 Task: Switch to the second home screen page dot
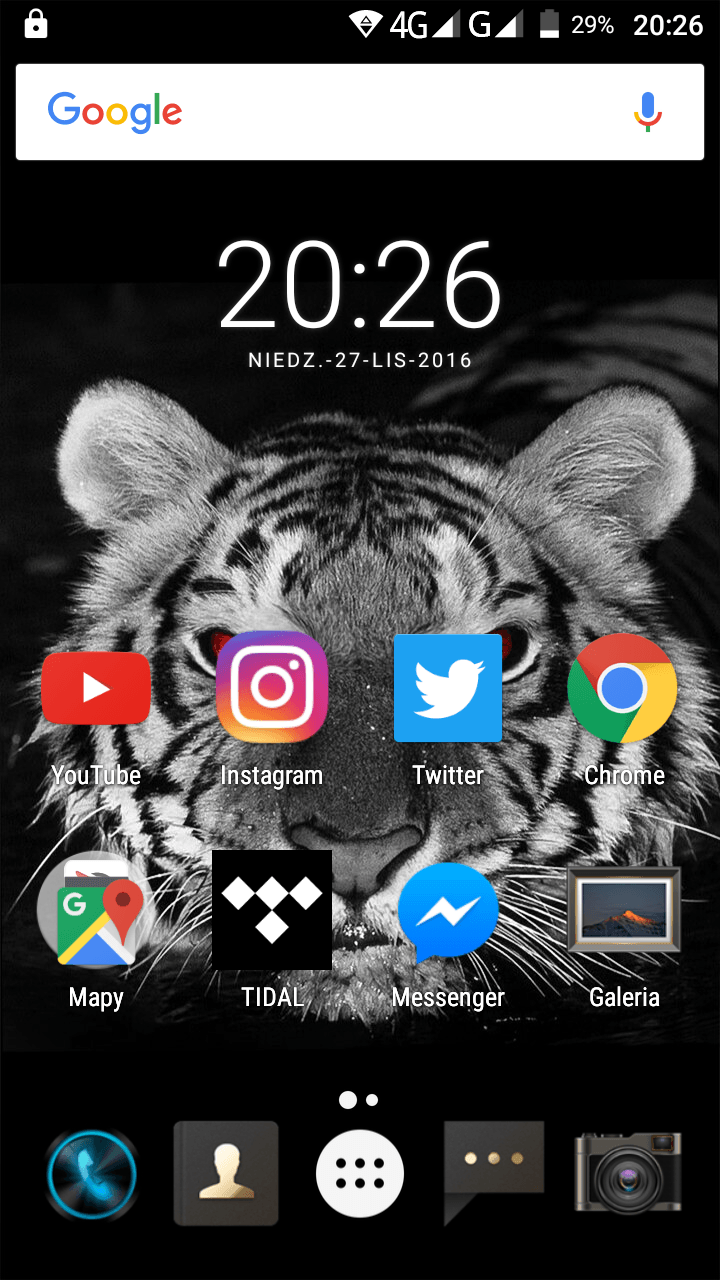(x=372, y=1100)
